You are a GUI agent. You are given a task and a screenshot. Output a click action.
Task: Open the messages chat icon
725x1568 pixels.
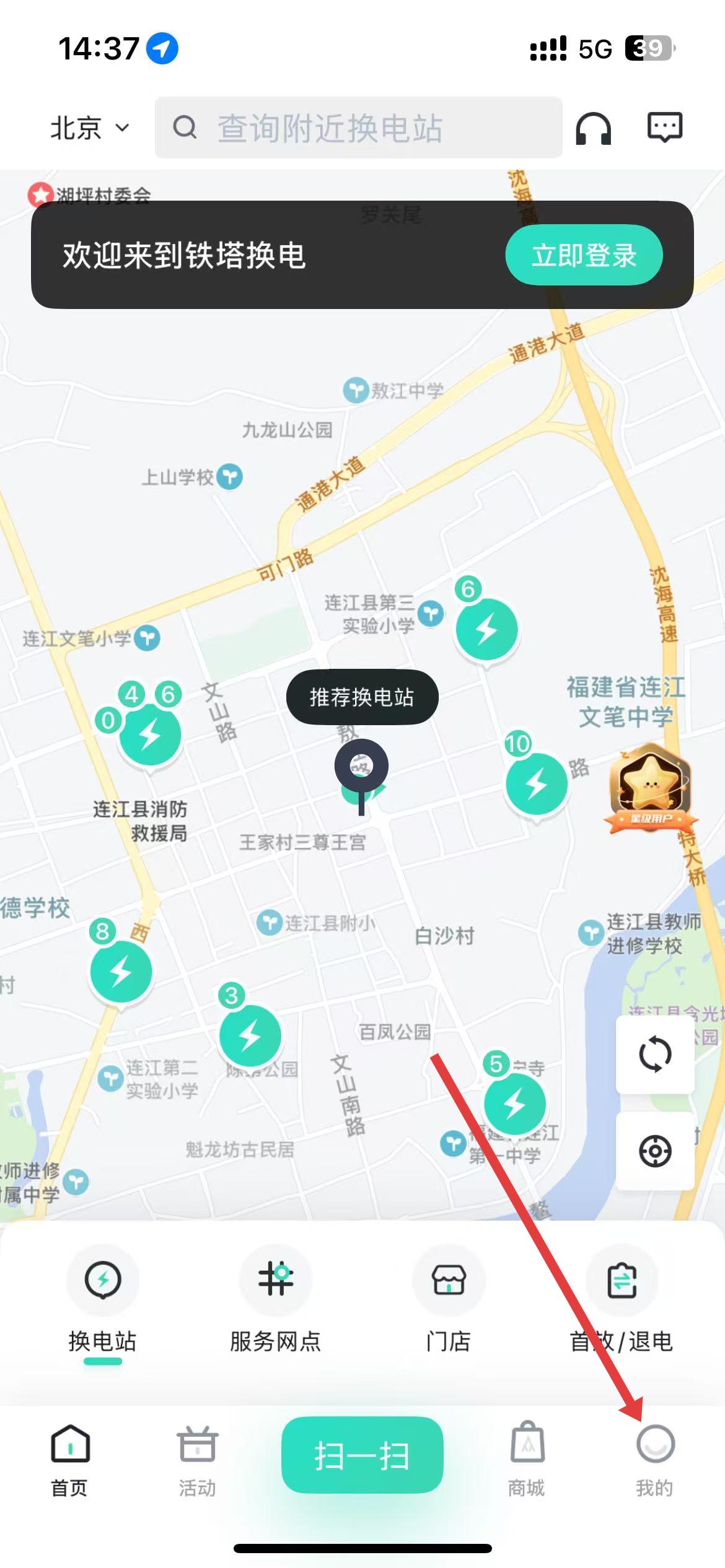664,127
